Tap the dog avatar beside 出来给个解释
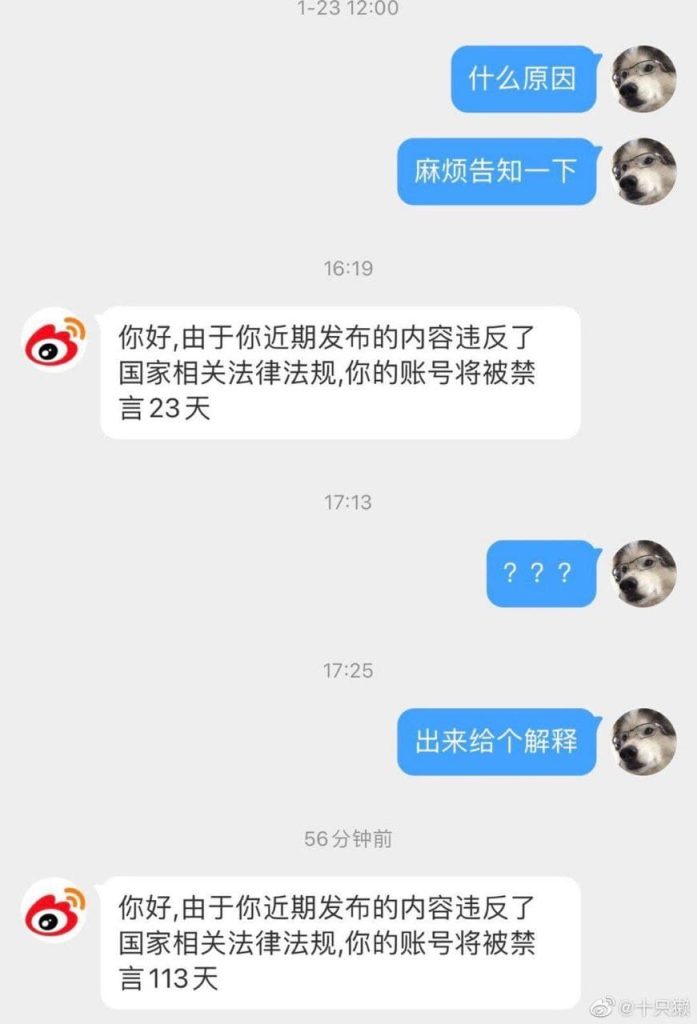This screenshot has height=1024, width=697. coord(644,741)
